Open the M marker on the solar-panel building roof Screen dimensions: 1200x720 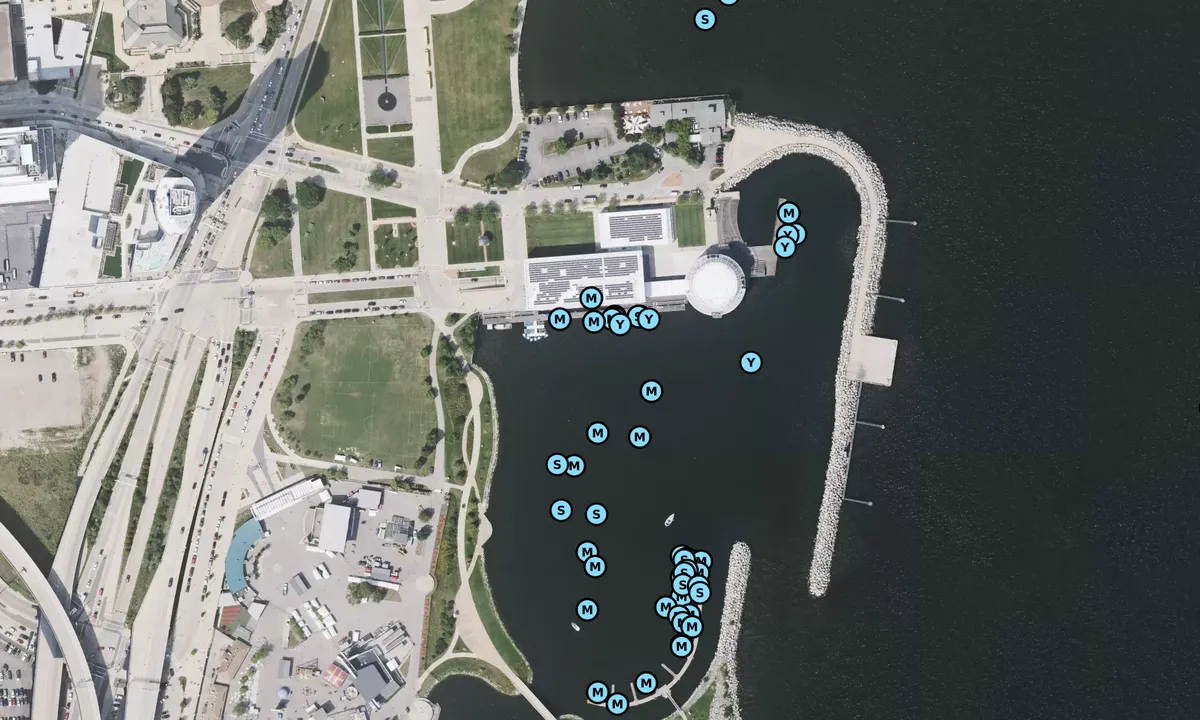point(591,298)
